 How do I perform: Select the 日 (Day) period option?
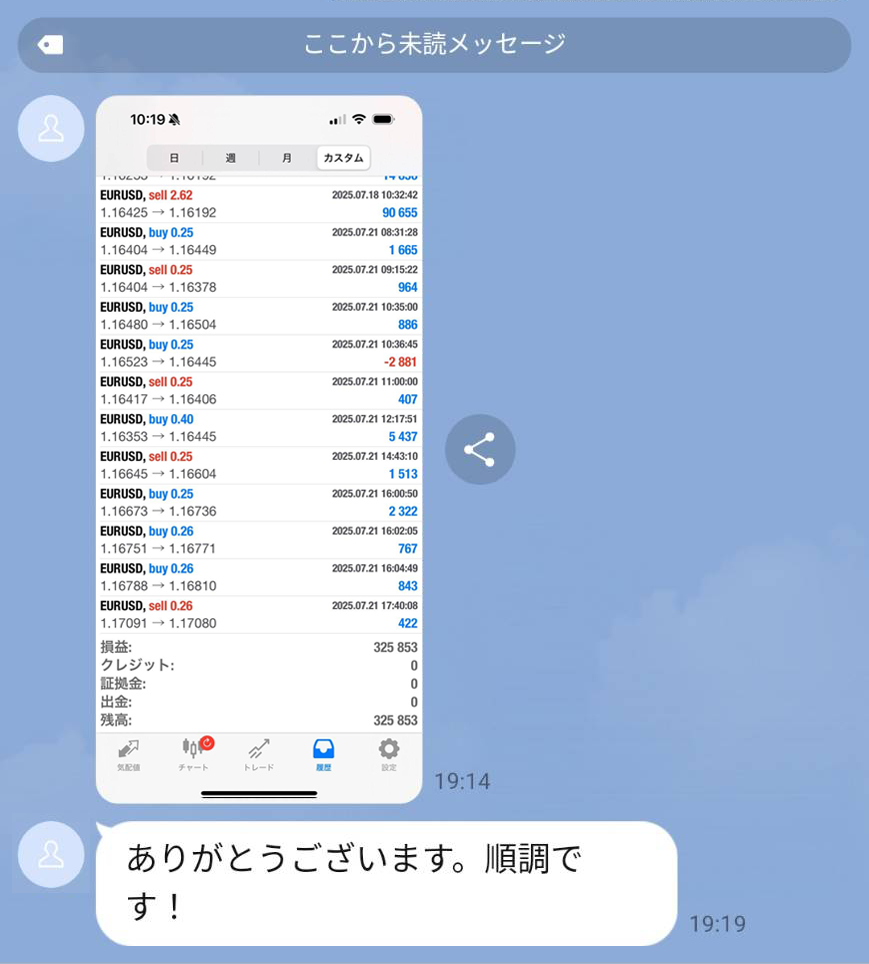tap(173, 157)
